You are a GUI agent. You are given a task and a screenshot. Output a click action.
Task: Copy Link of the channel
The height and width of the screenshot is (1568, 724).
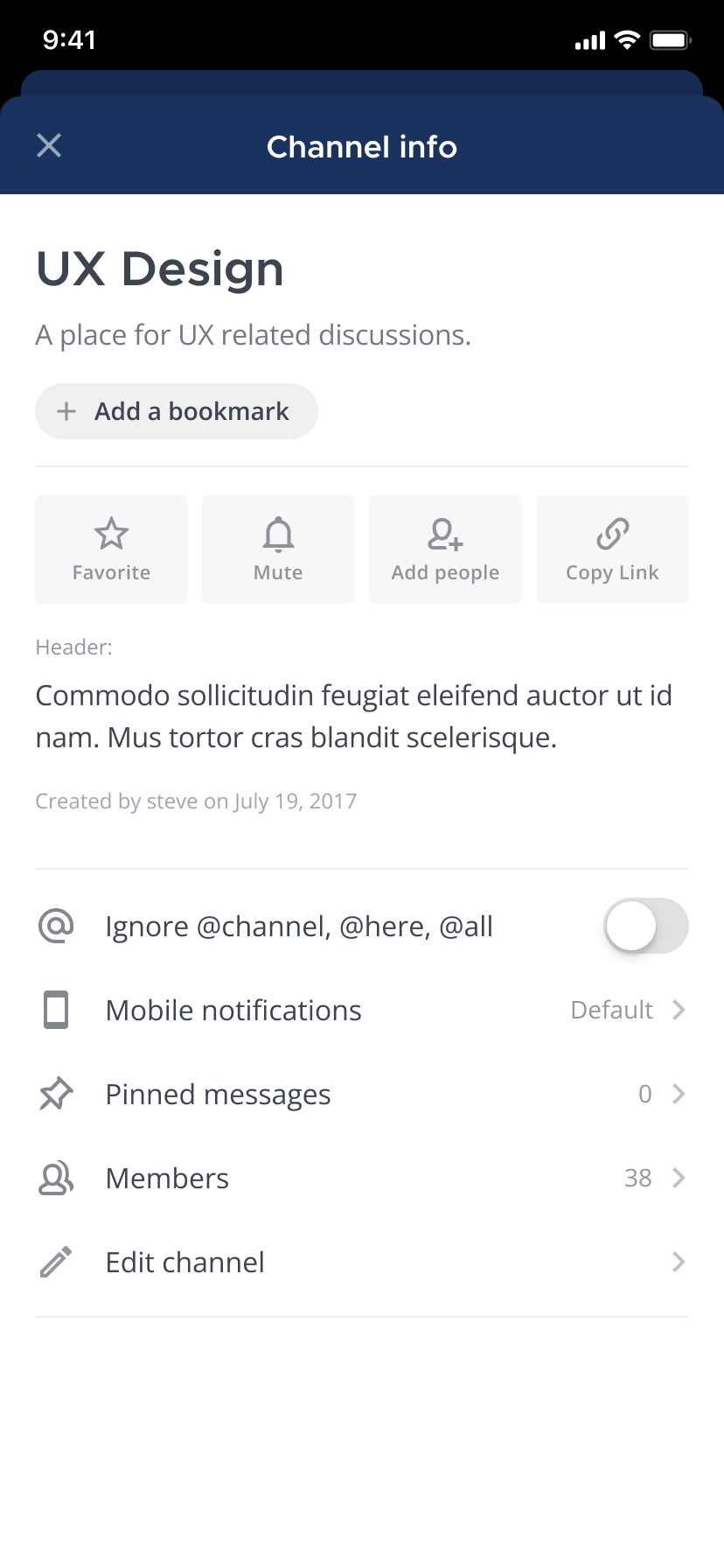[612, 549]
